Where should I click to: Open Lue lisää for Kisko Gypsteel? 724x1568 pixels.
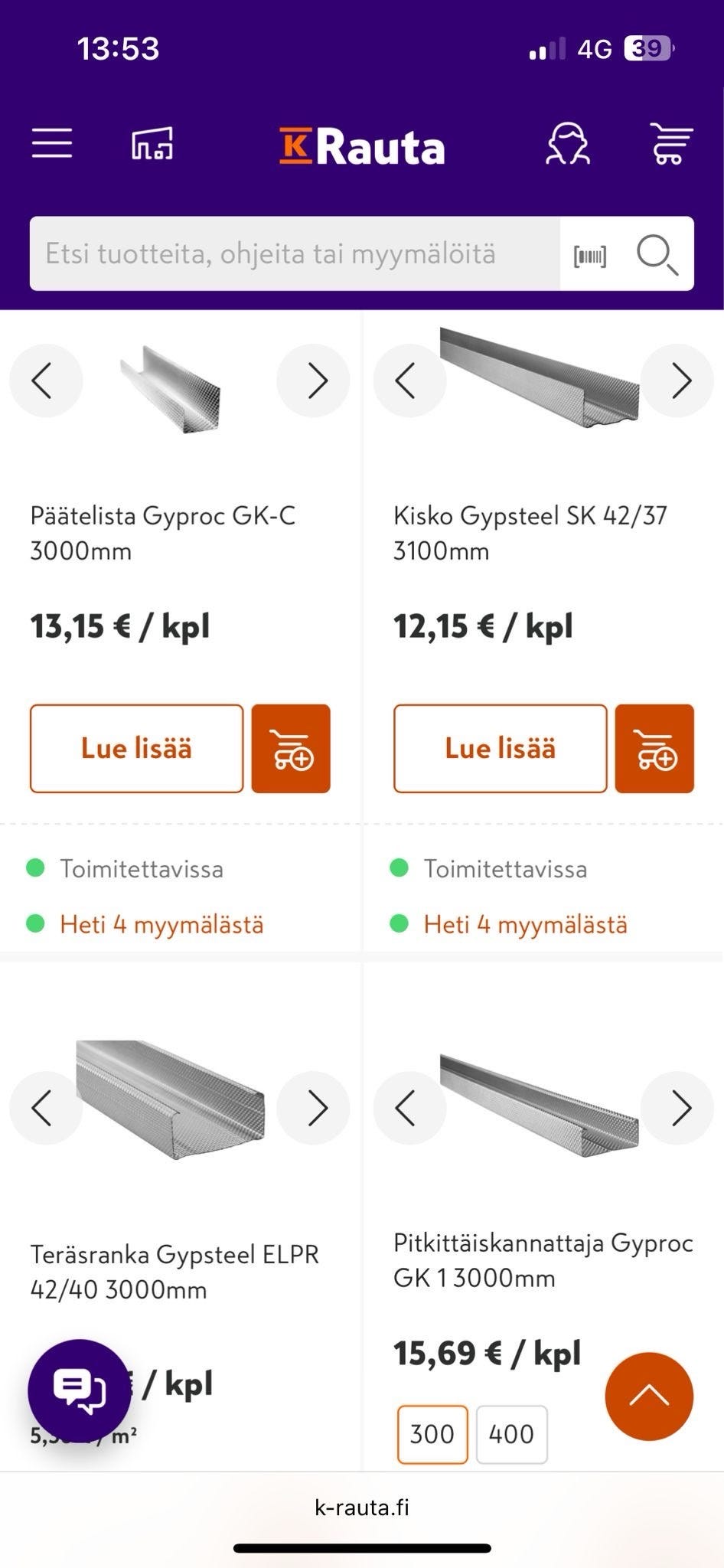[501, 748]
